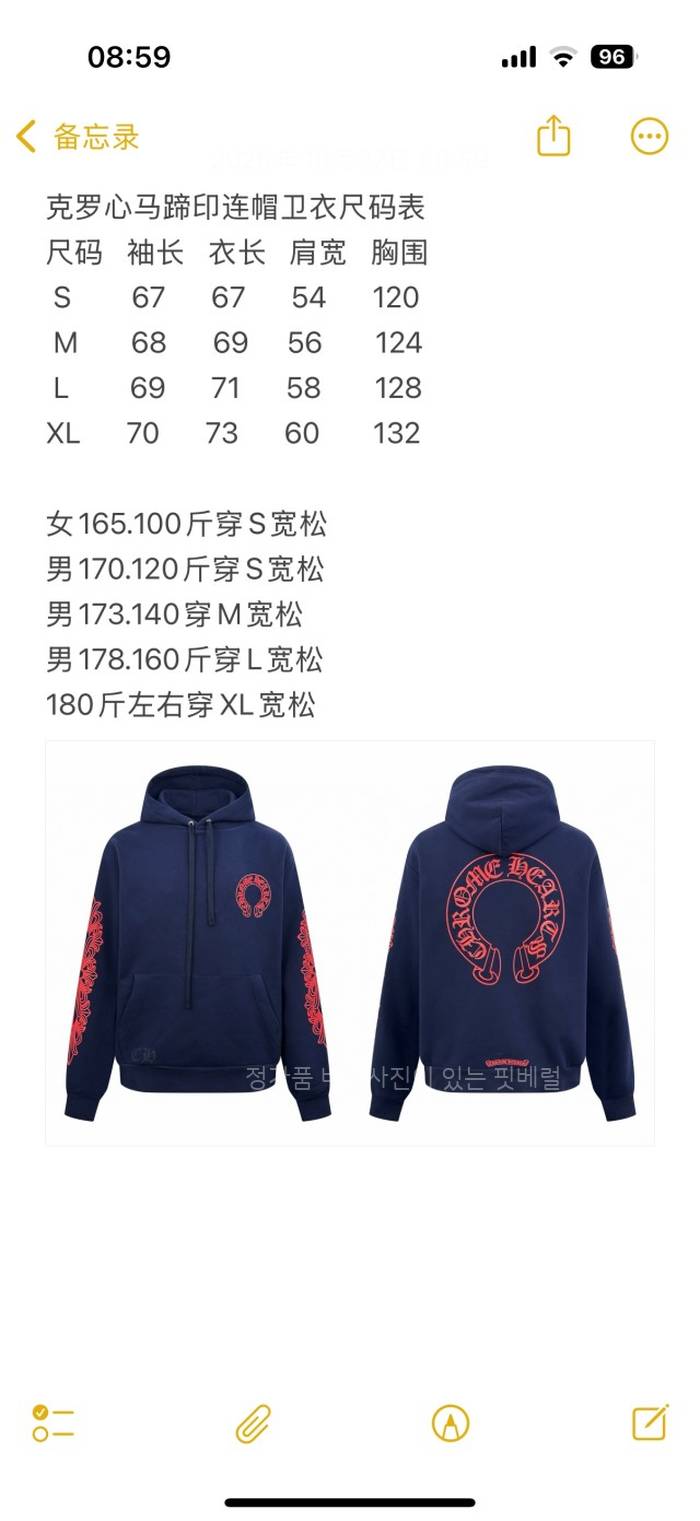This screenshot has width=700, height=1521.
Task: Tap the attachment paperclip icon
Action: [253, 1422]
